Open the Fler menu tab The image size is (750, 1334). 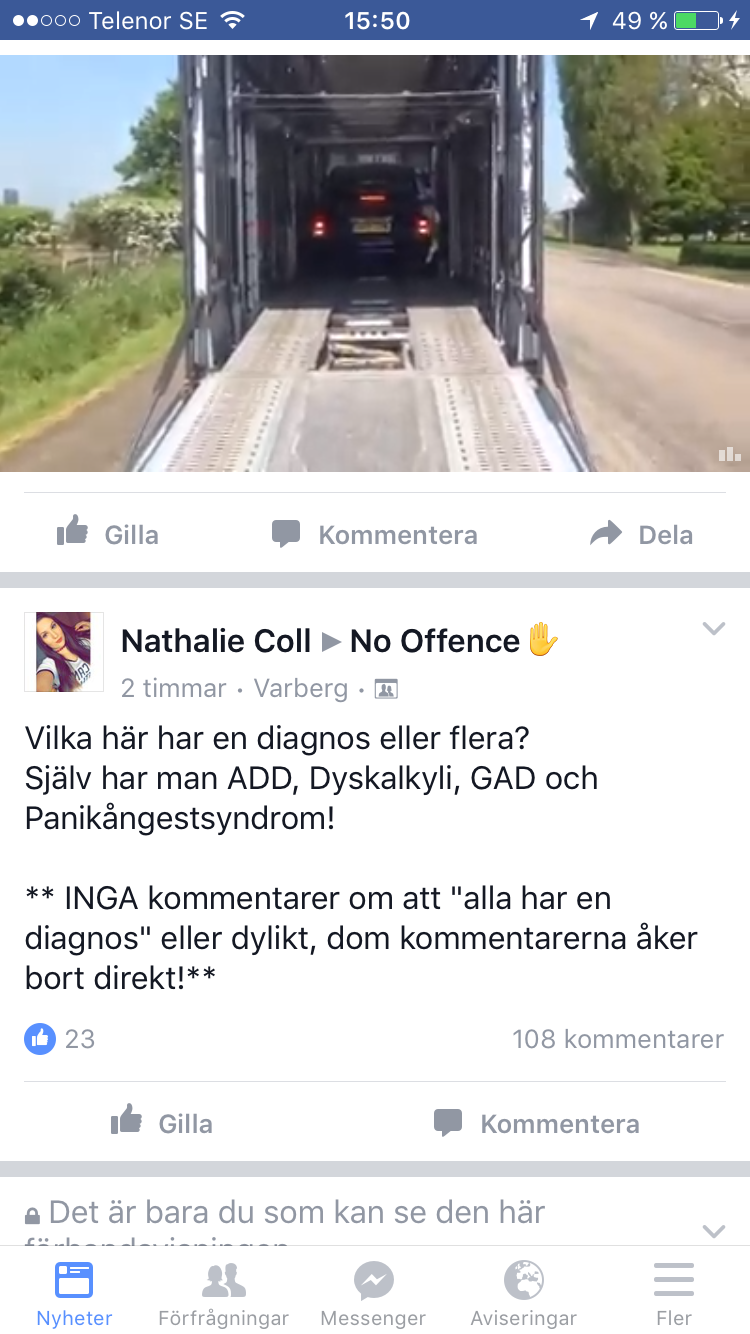pyautogui.click(x=674, y=1293)
